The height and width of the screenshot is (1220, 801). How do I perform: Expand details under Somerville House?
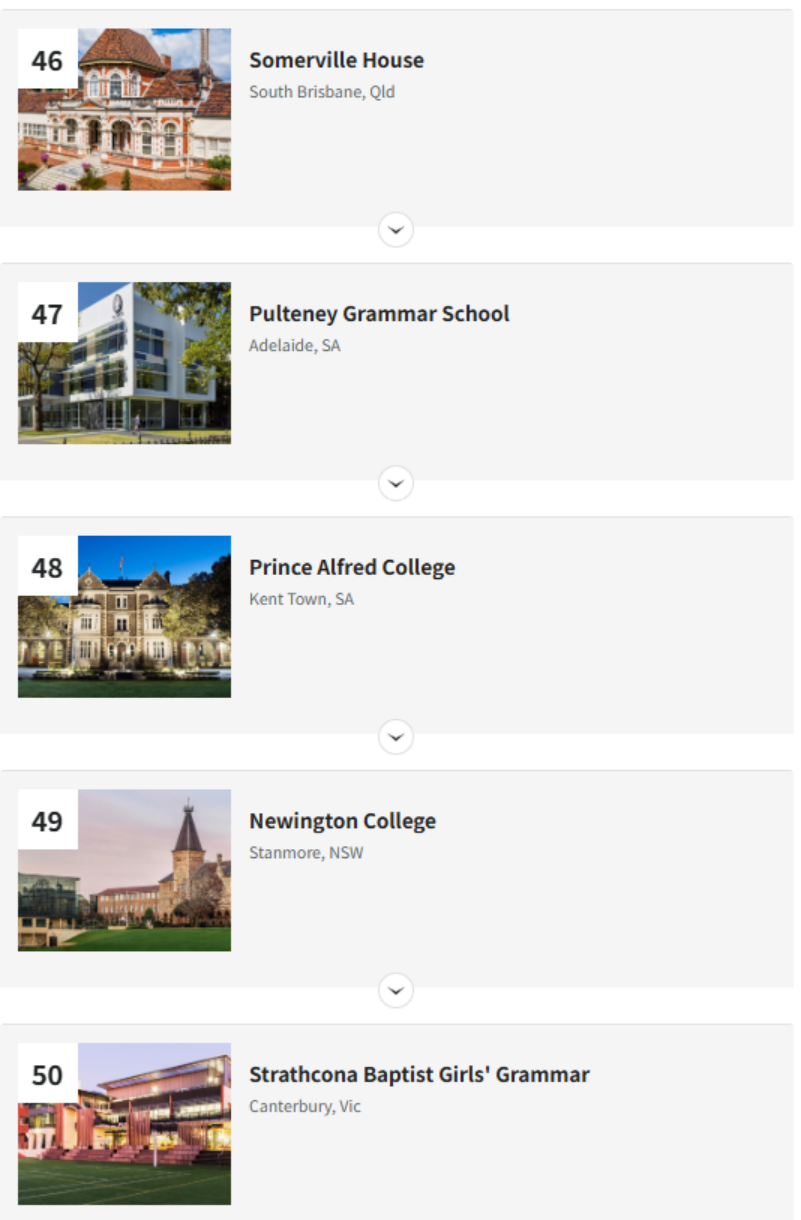tap(396, 230)
